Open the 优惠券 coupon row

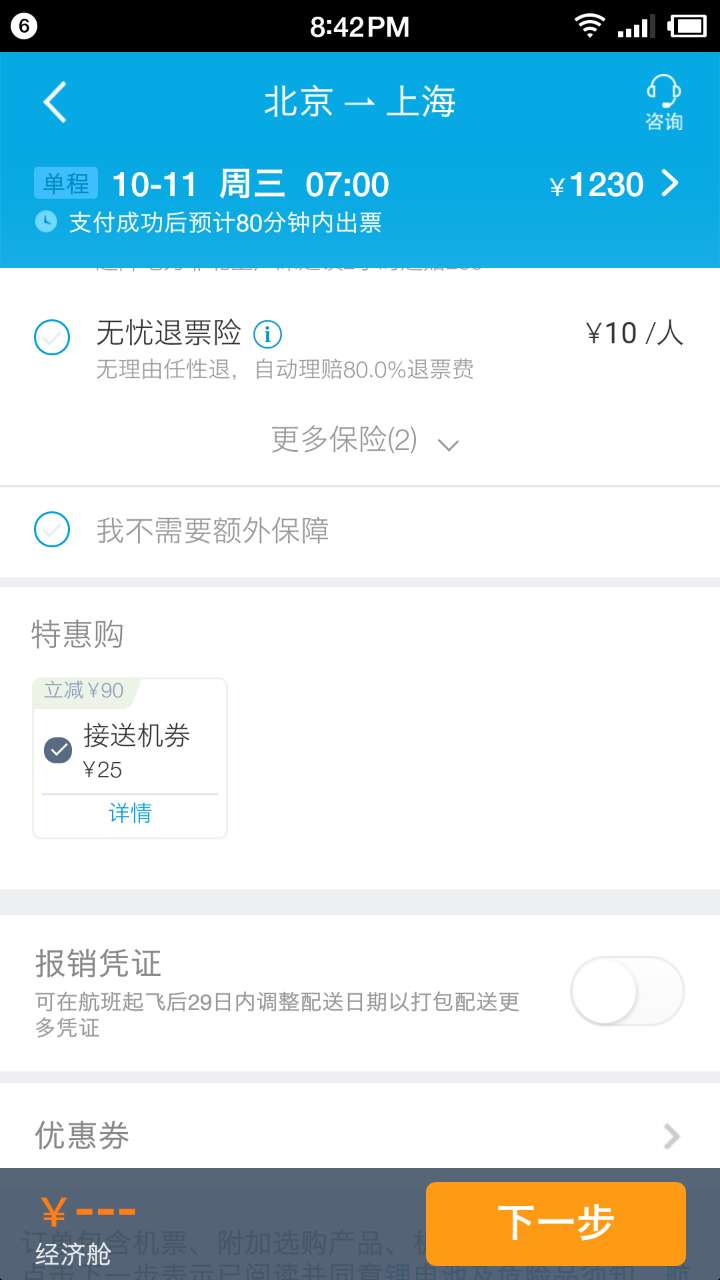(x=360, y=1136)
